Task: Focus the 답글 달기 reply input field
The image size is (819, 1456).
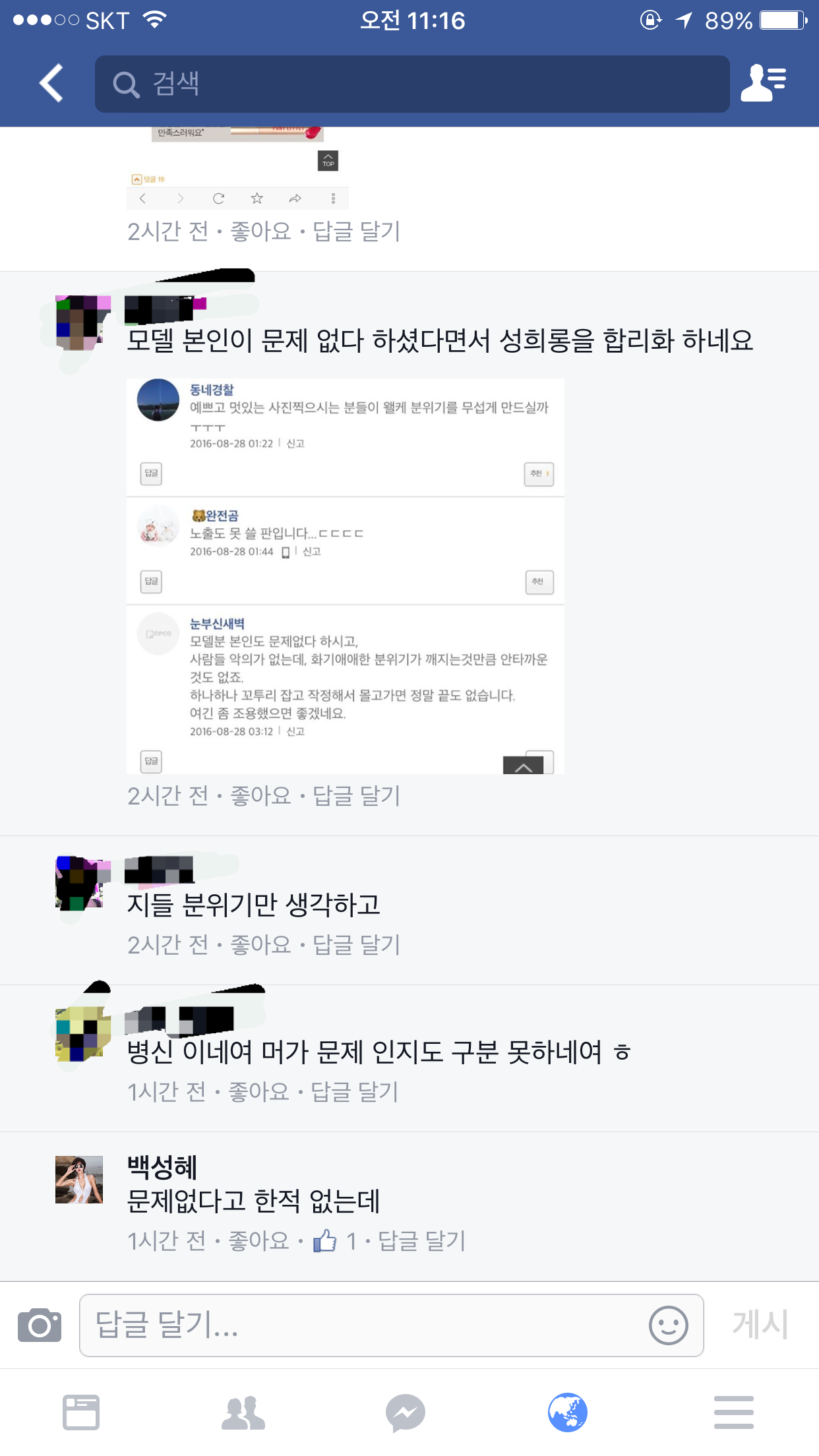Action: (x=363, y=1325)
